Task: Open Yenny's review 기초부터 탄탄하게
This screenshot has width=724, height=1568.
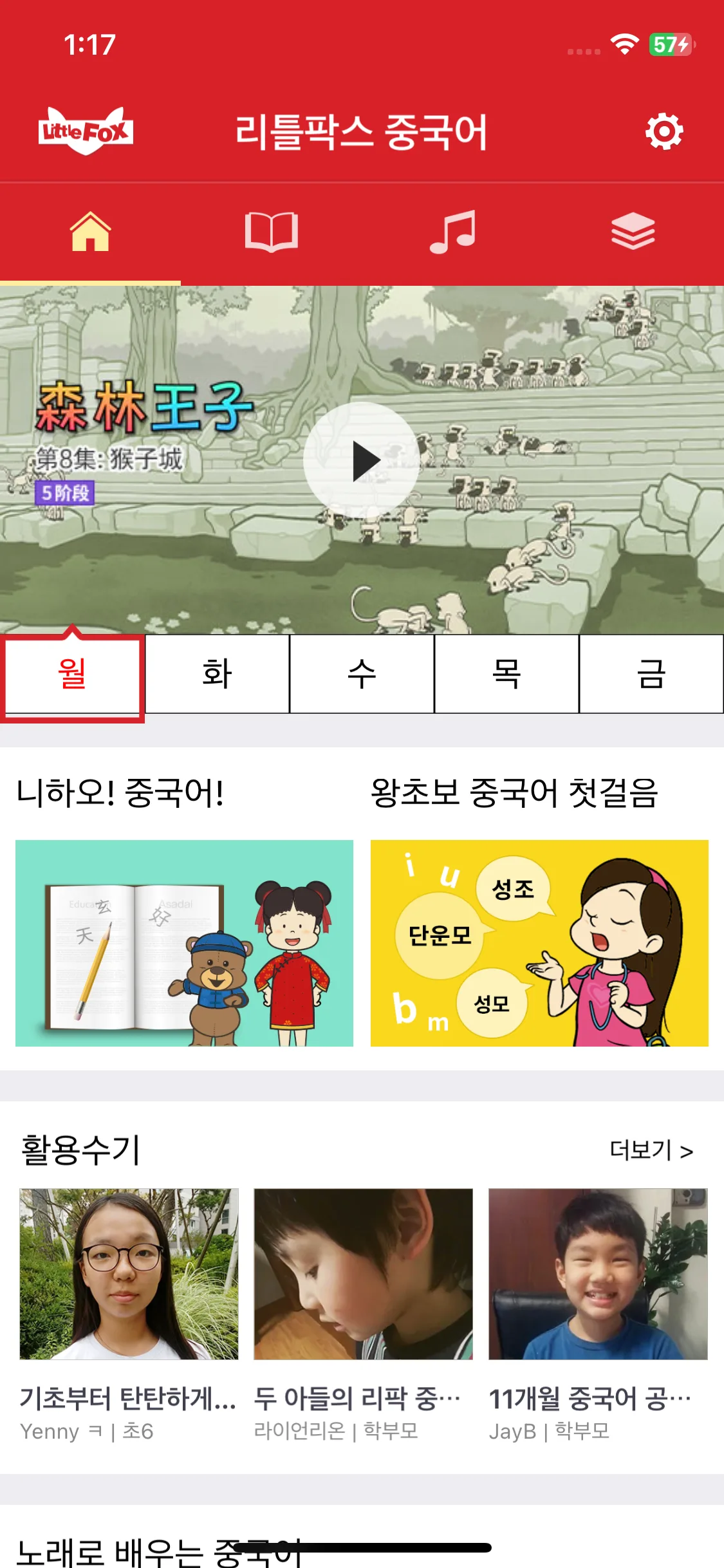Action: 129,1316
